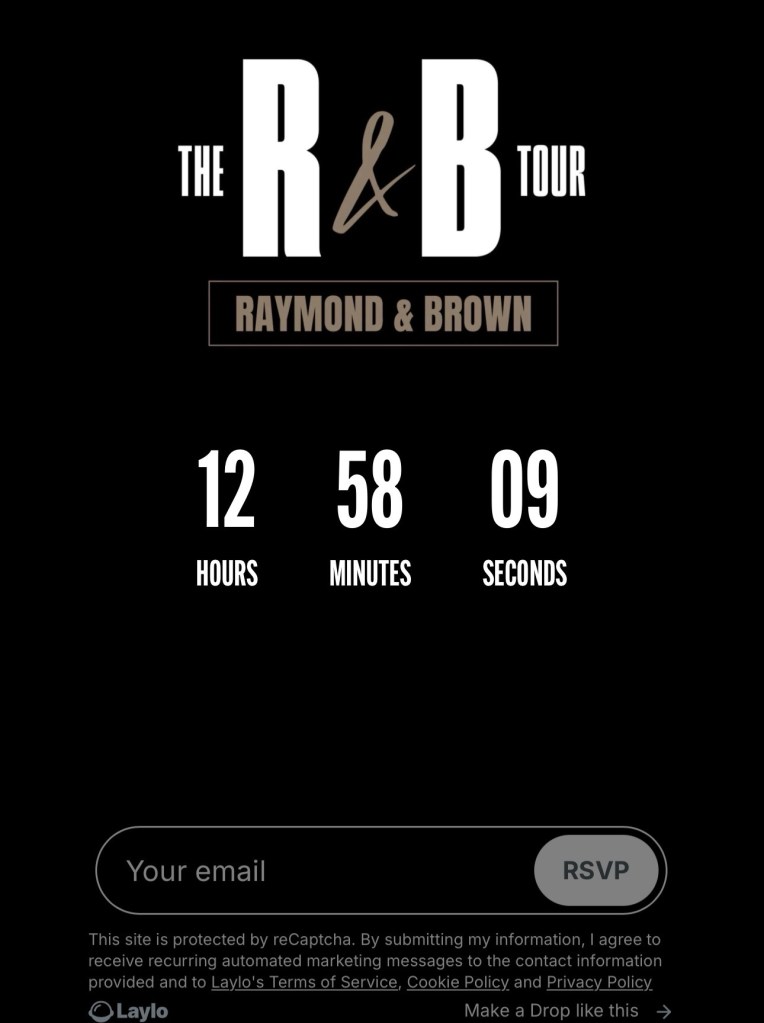Open Laylo's Terms of Service link
This screenshot has width=764, height=1023.
pos(304,982)
